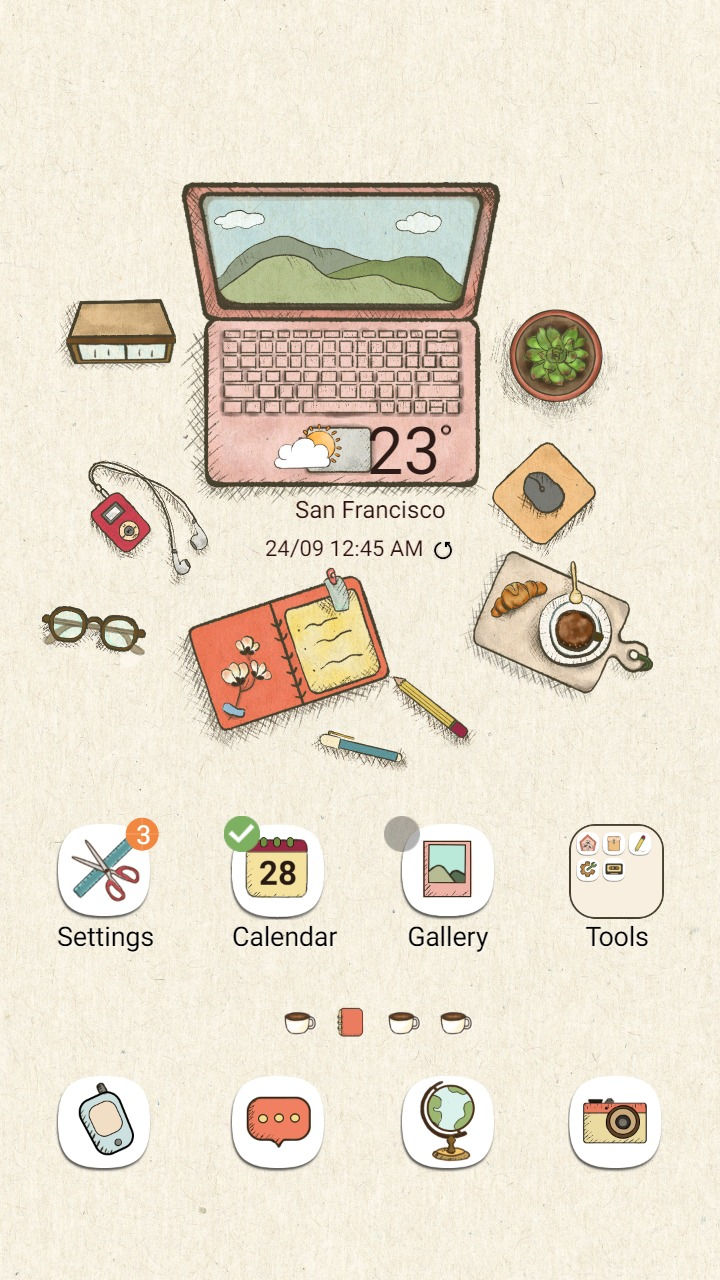
Task: Open the Camera app in the dock
Action: click(615, 1122)
